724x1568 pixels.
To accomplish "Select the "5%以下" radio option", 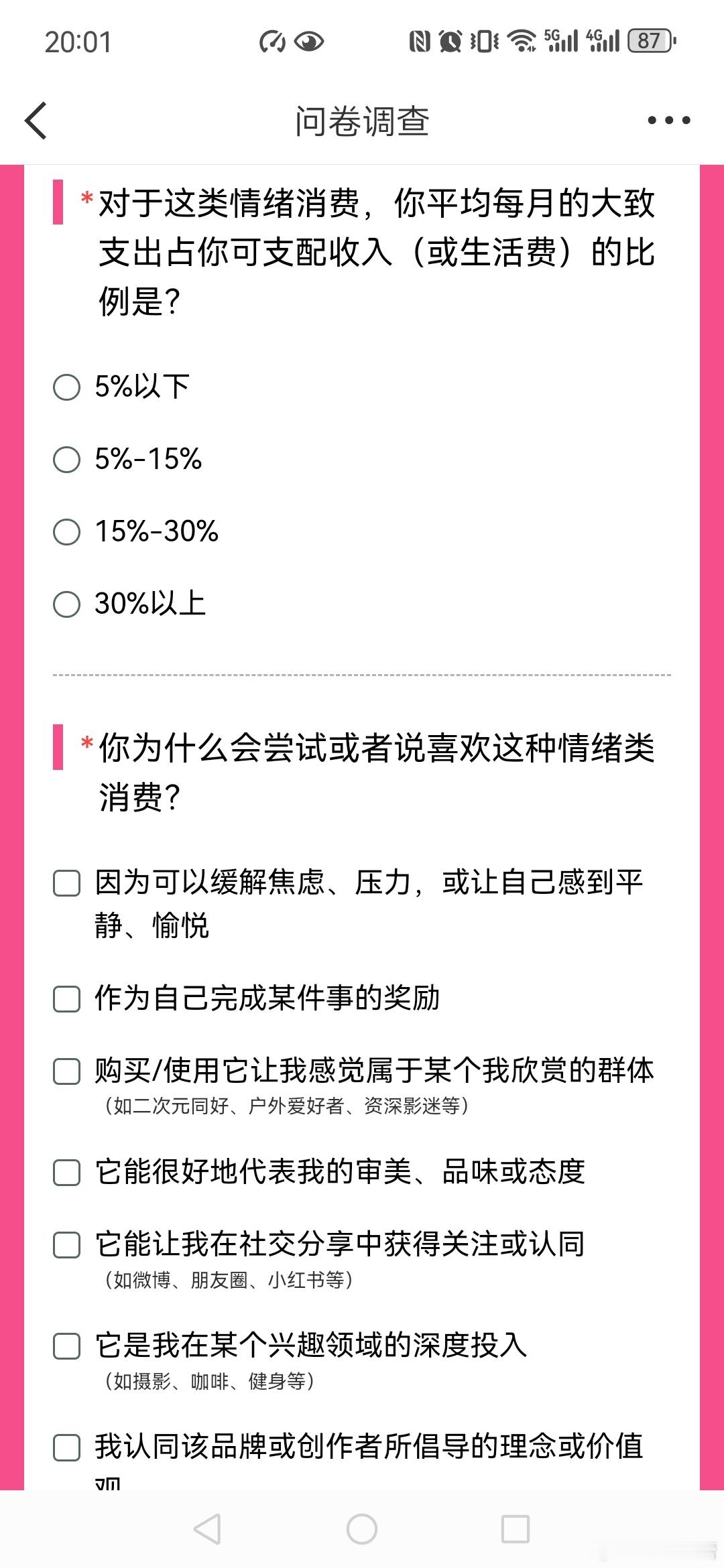I will pos(65,386).
